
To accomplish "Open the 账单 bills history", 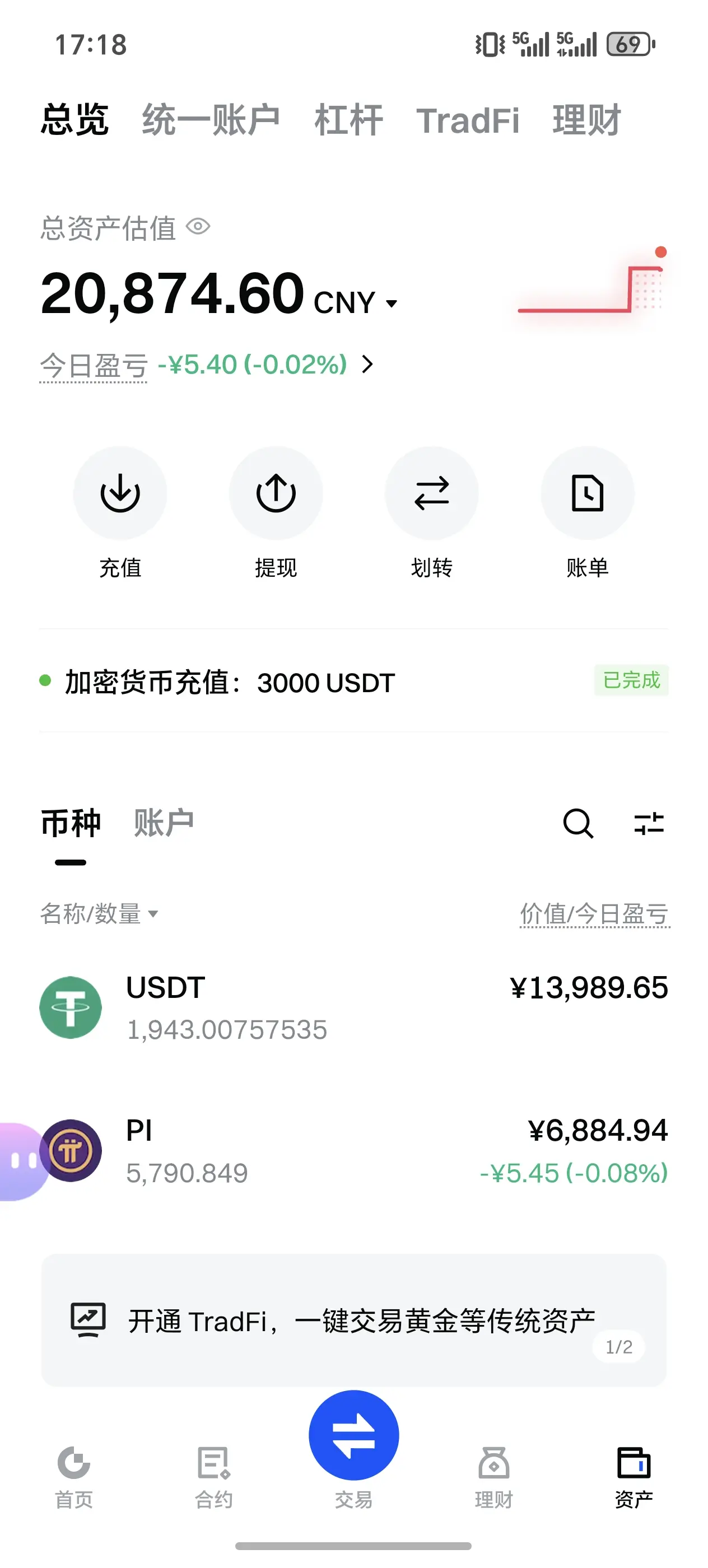I will click(x=587, y=493).
